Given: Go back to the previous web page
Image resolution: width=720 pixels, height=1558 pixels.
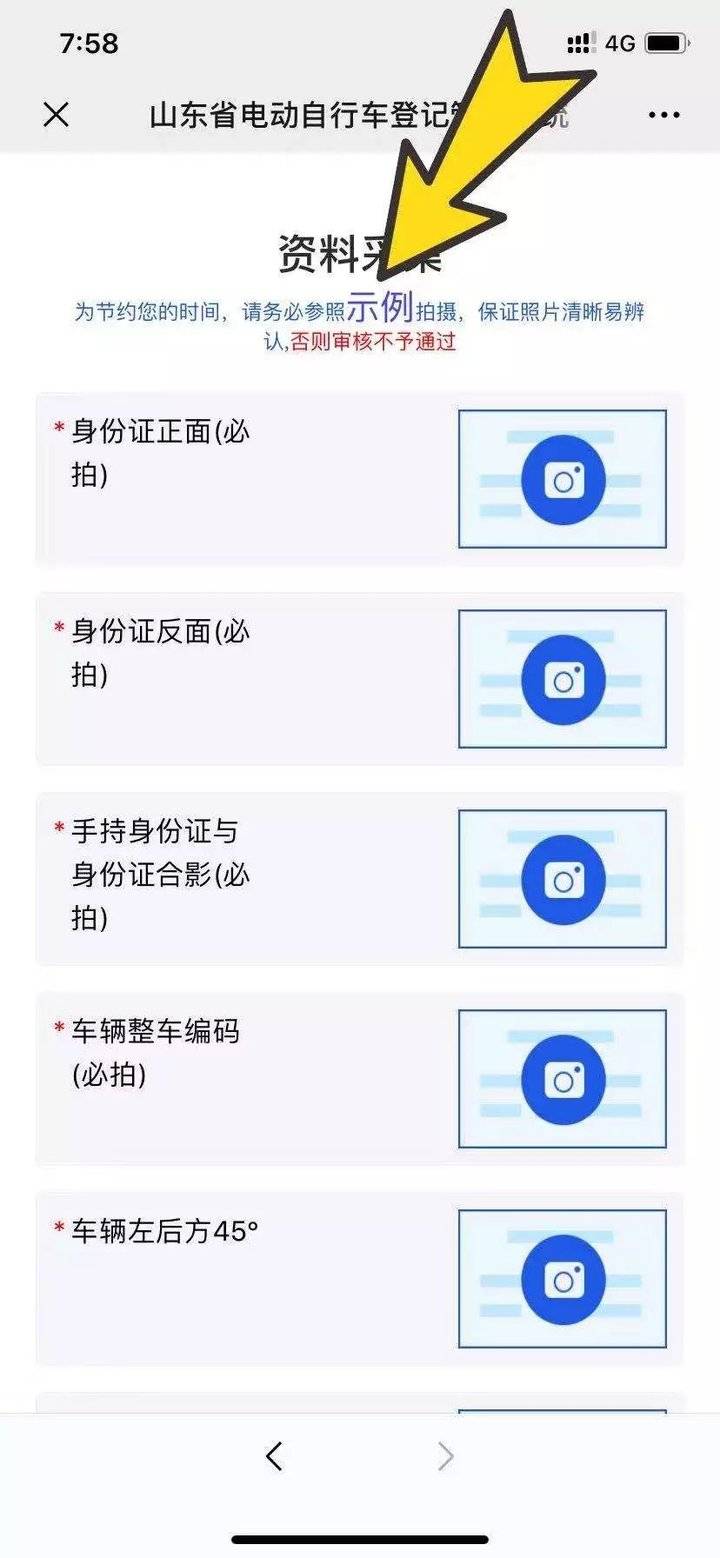Looking at the screenshot, I should [x=274, y=1456].
